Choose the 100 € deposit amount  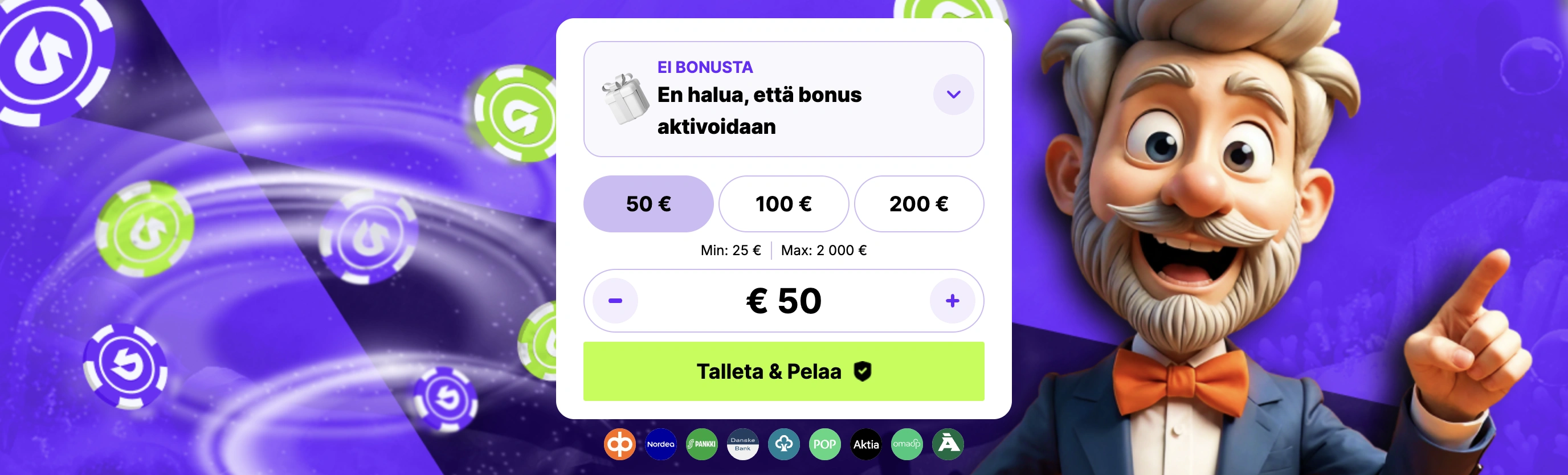pyautogui.click(x=783, y=204)
